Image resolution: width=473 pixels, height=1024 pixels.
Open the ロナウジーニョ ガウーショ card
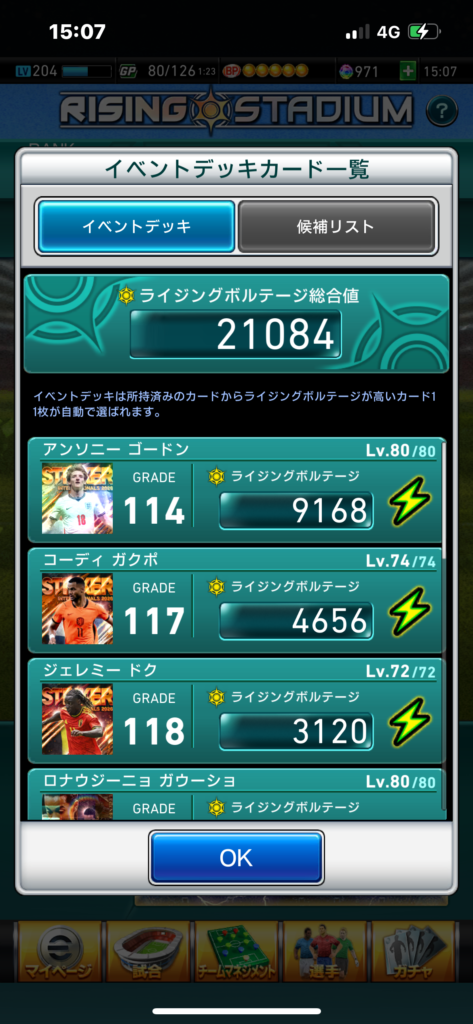[x=236, y=794]
